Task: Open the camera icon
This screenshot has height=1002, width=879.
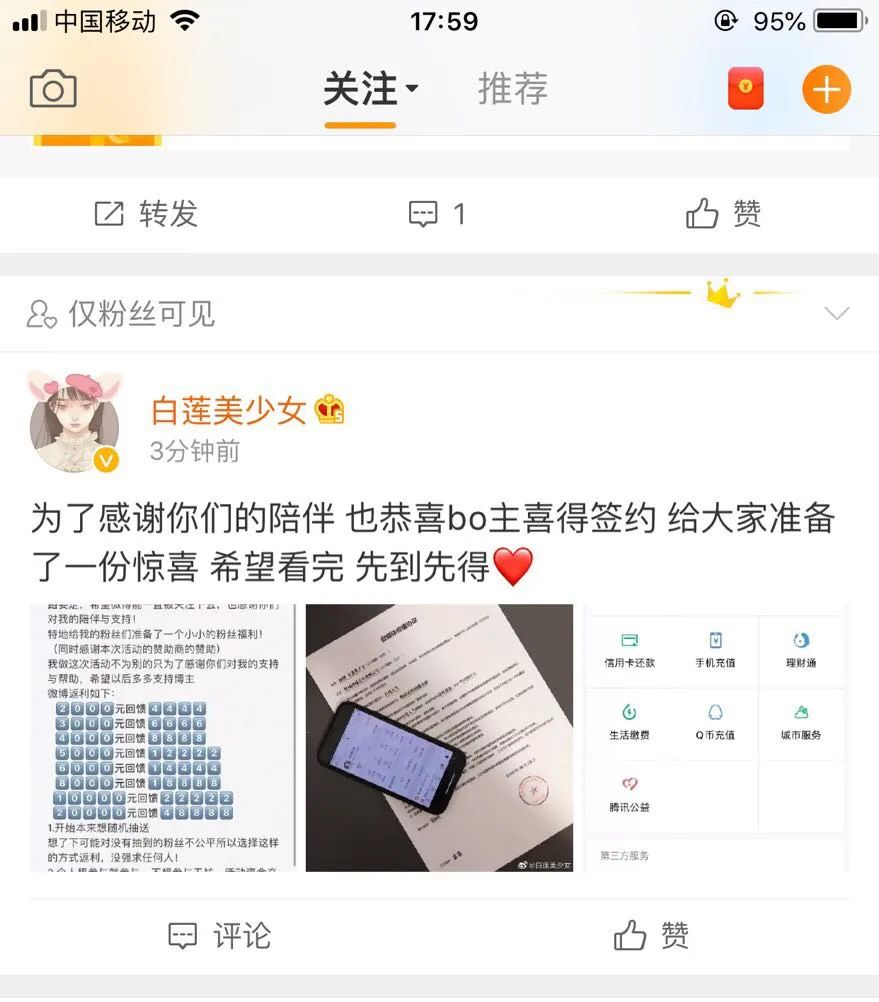Action: [x=53, y=89]
